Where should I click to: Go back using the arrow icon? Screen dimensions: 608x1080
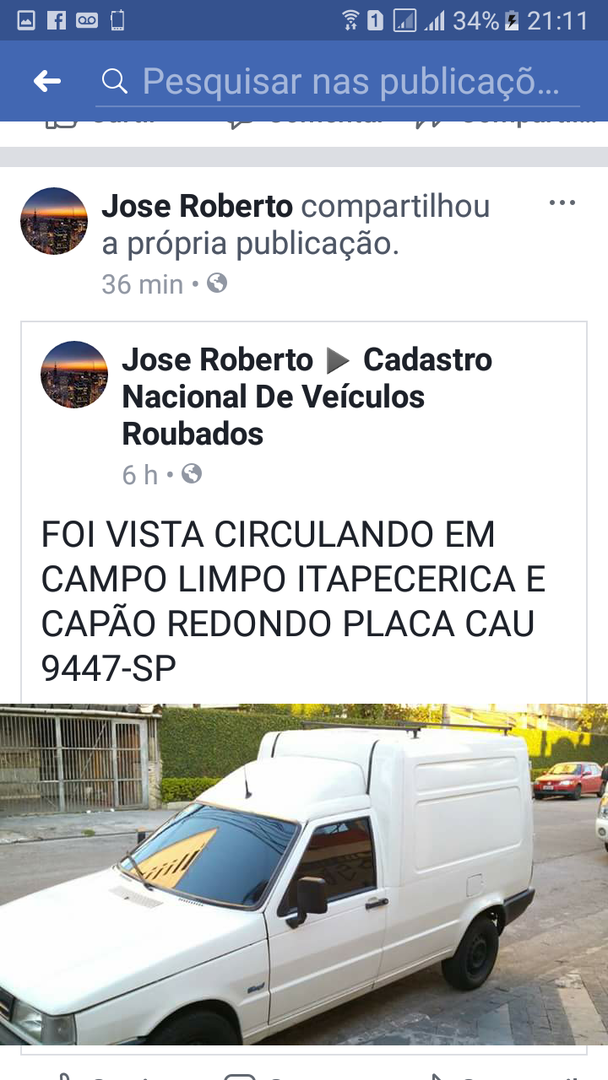click(x=47, y=81)
